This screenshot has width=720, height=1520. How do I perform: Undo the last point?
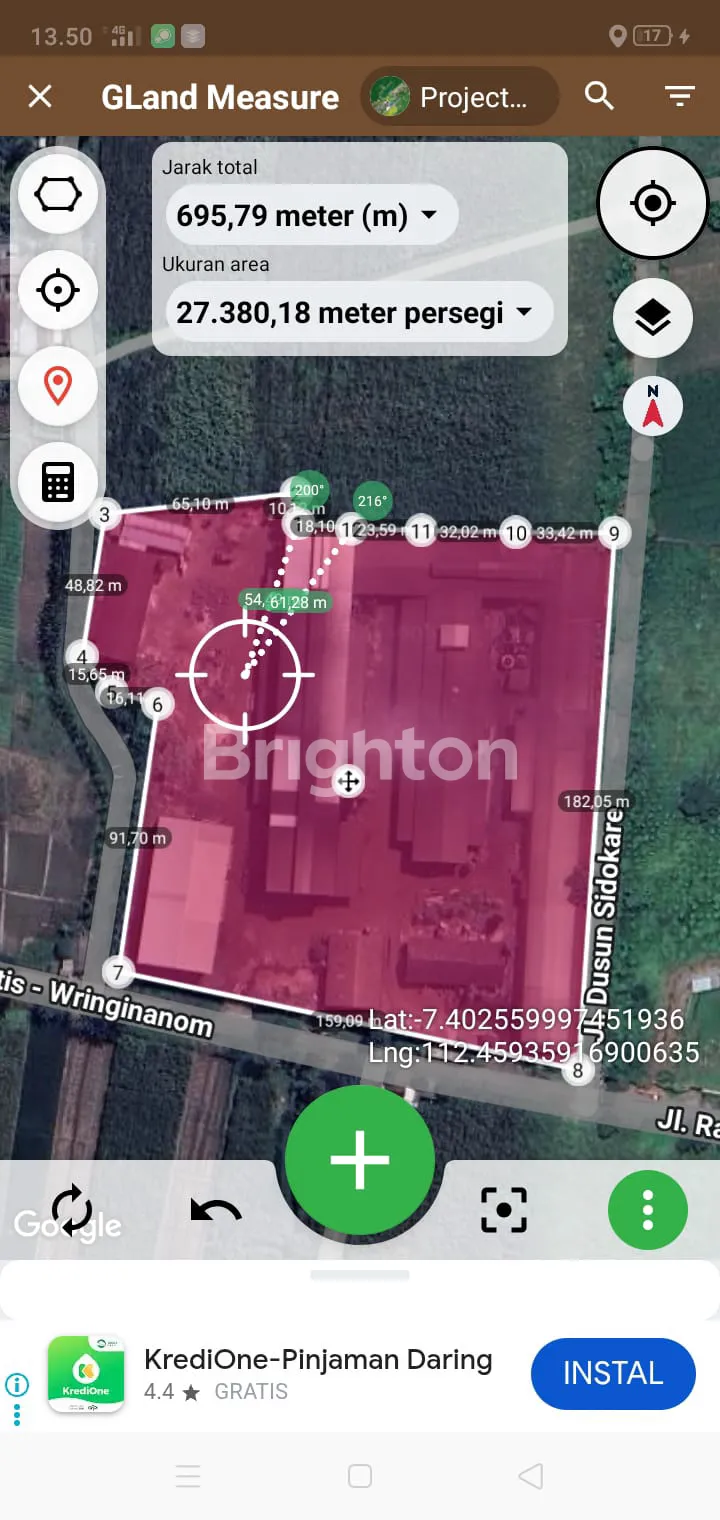pos(216,1210)
